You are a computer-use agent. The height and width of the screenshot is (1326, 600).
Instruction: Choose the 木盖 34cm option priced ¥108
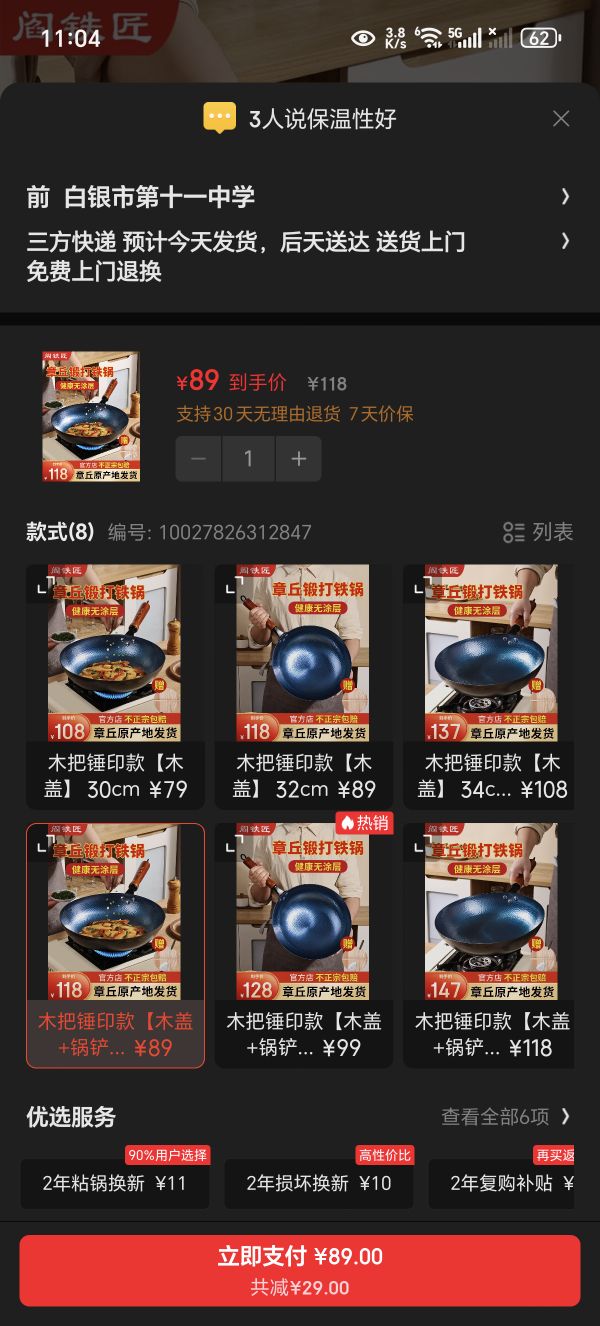pyautogui.click(x=489, y=686)
